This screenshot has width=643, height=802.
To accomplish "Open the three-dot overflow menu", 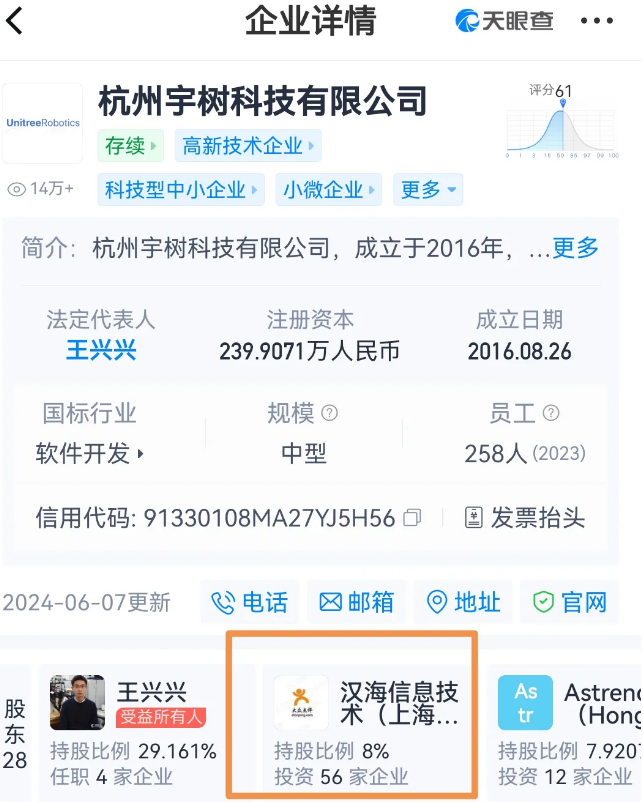I will click(598, 21).
